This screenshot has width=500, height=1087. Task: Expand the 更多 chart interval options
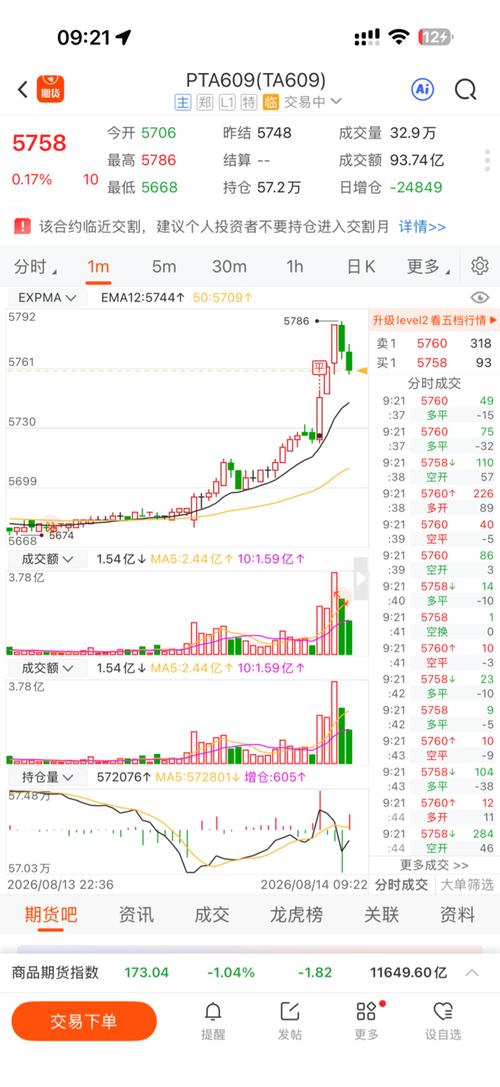[x=426, y=266]
